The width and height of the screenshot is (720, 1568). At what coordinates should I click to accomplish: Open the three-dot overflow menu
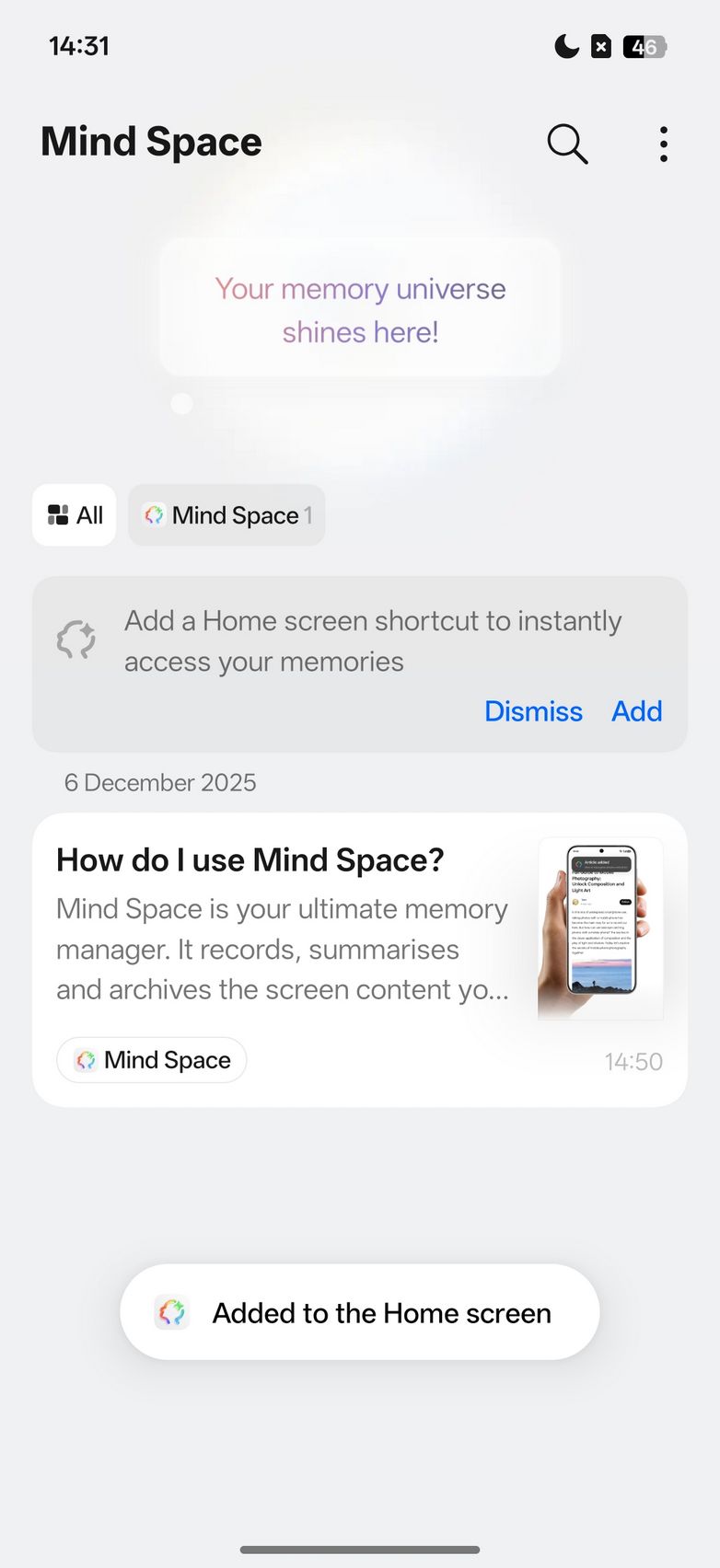(663, 144)
